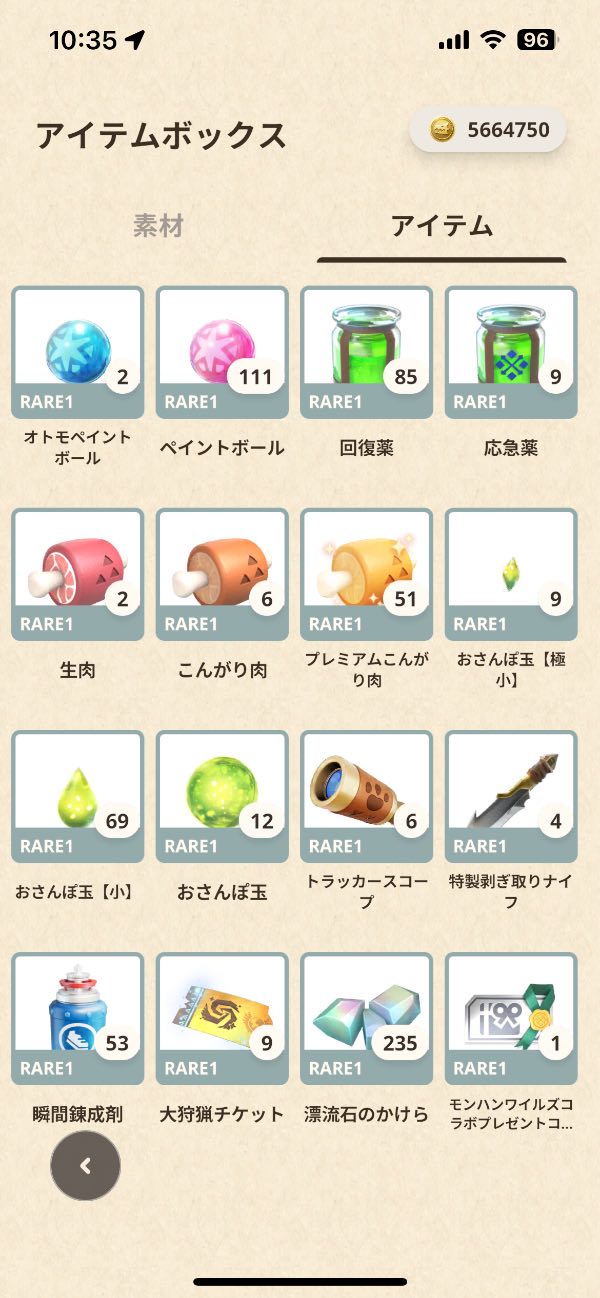Select the おさんぽ玉 item with 12
Image resolution: width=600 pixels, height=1298 pixels.
coord(222,796)
